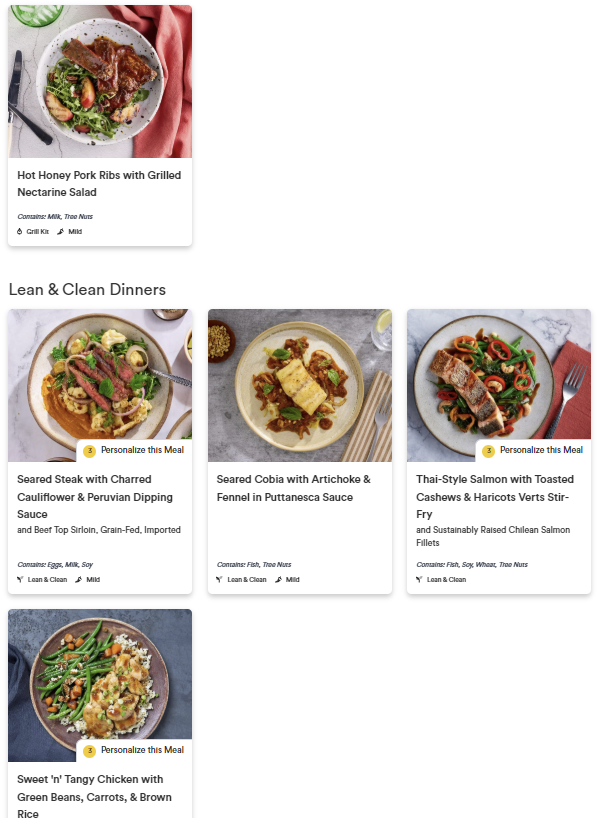Viewport: 601px width, 818px height.
Task: Open Hot Honey Pork Ribs meal card
Action: (x=100, y=125)
